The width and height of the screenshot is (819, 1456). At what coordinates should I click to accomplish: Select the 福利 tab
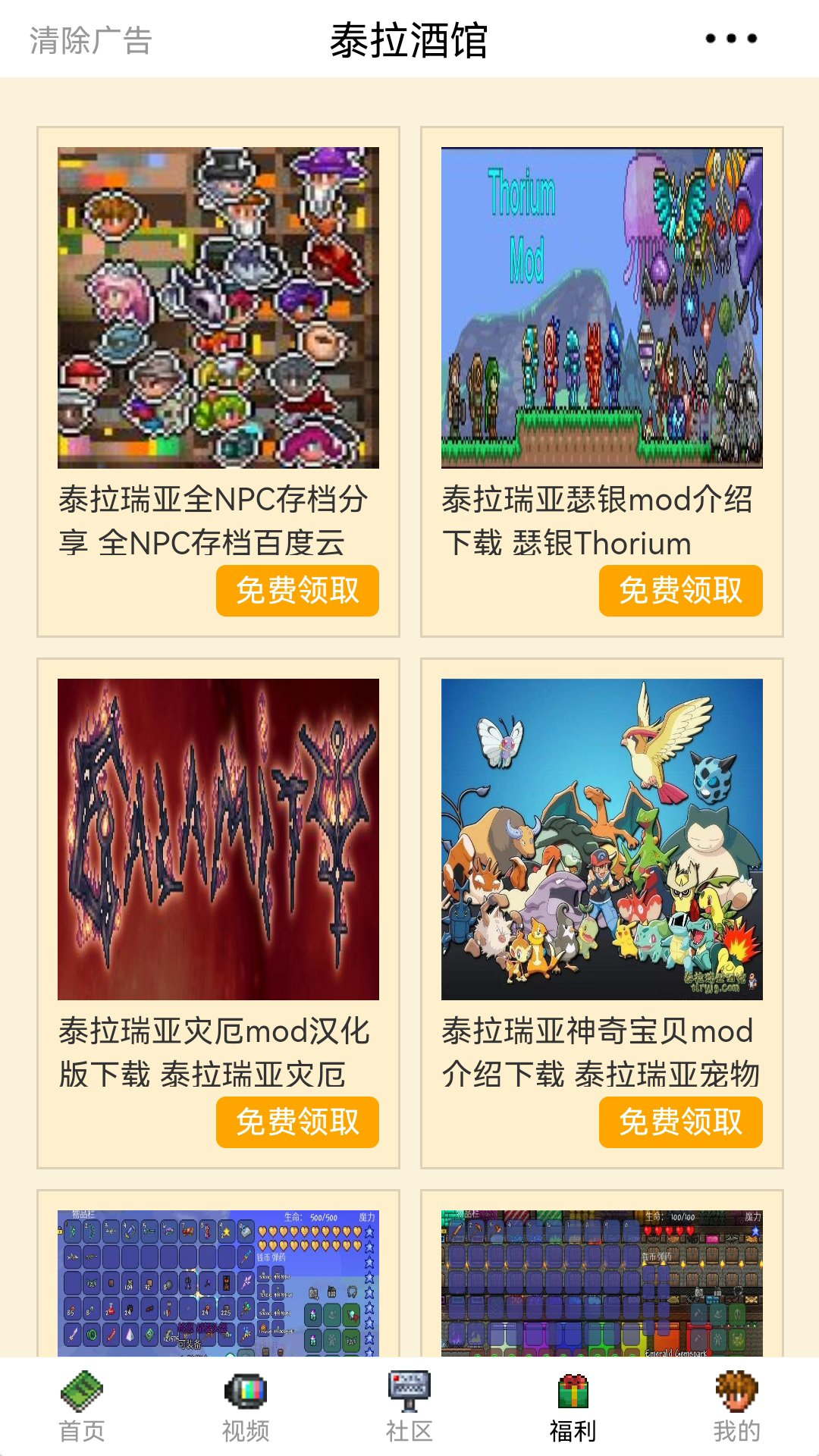pos(573,1407)
